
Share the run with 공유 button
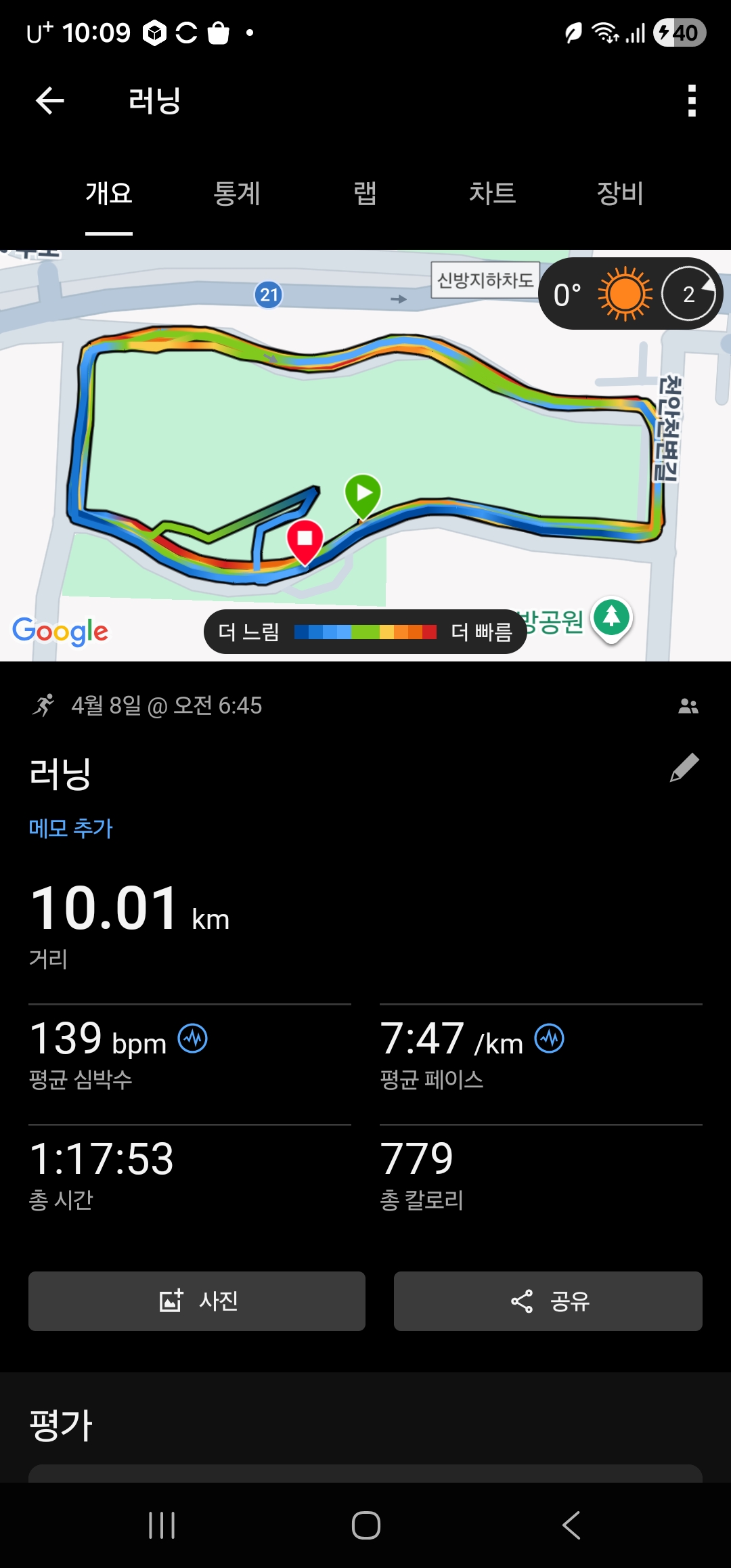click(548, 1301)
